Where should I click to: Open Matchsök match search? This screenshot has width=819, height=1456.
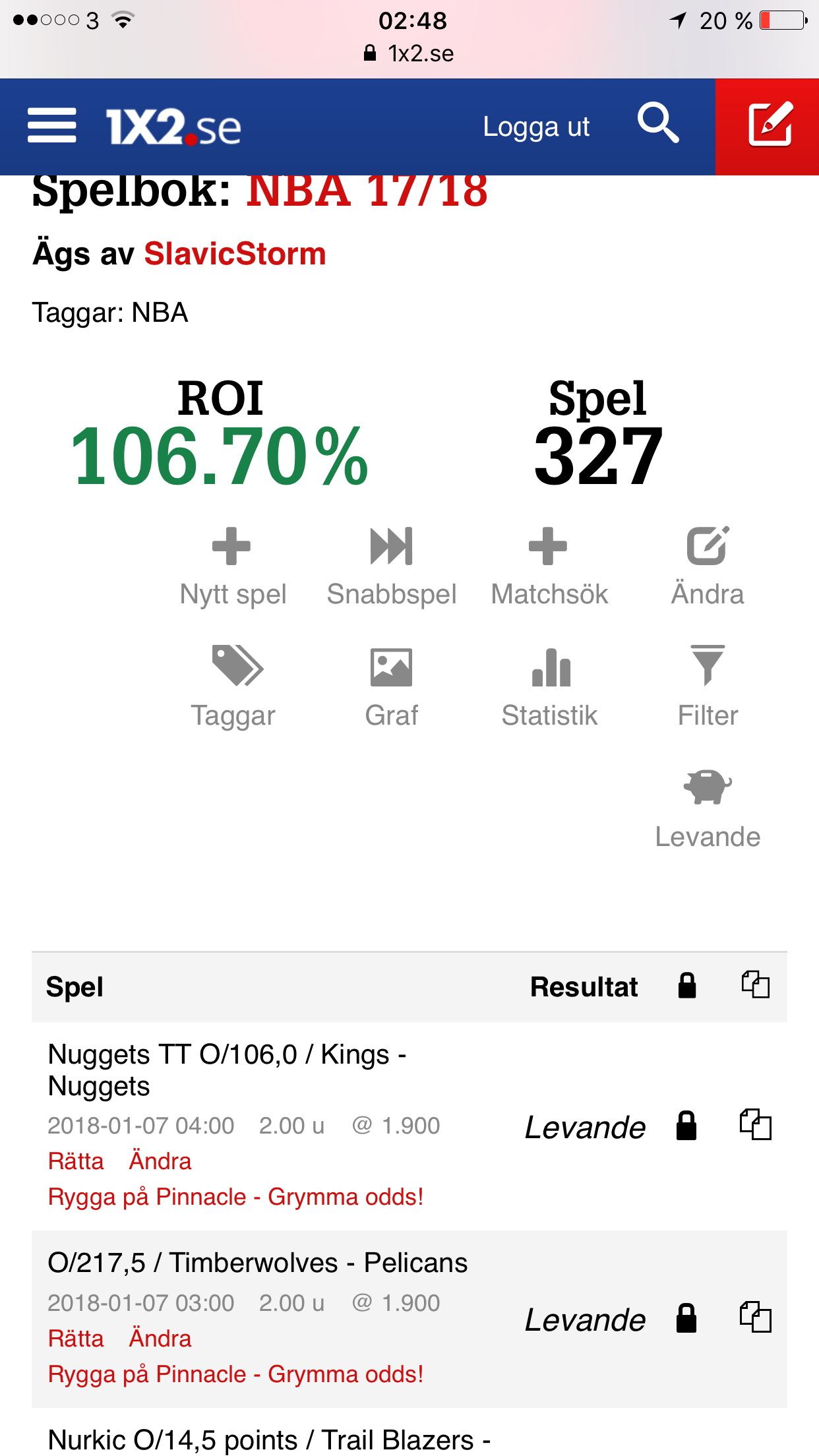pos(549,566)
